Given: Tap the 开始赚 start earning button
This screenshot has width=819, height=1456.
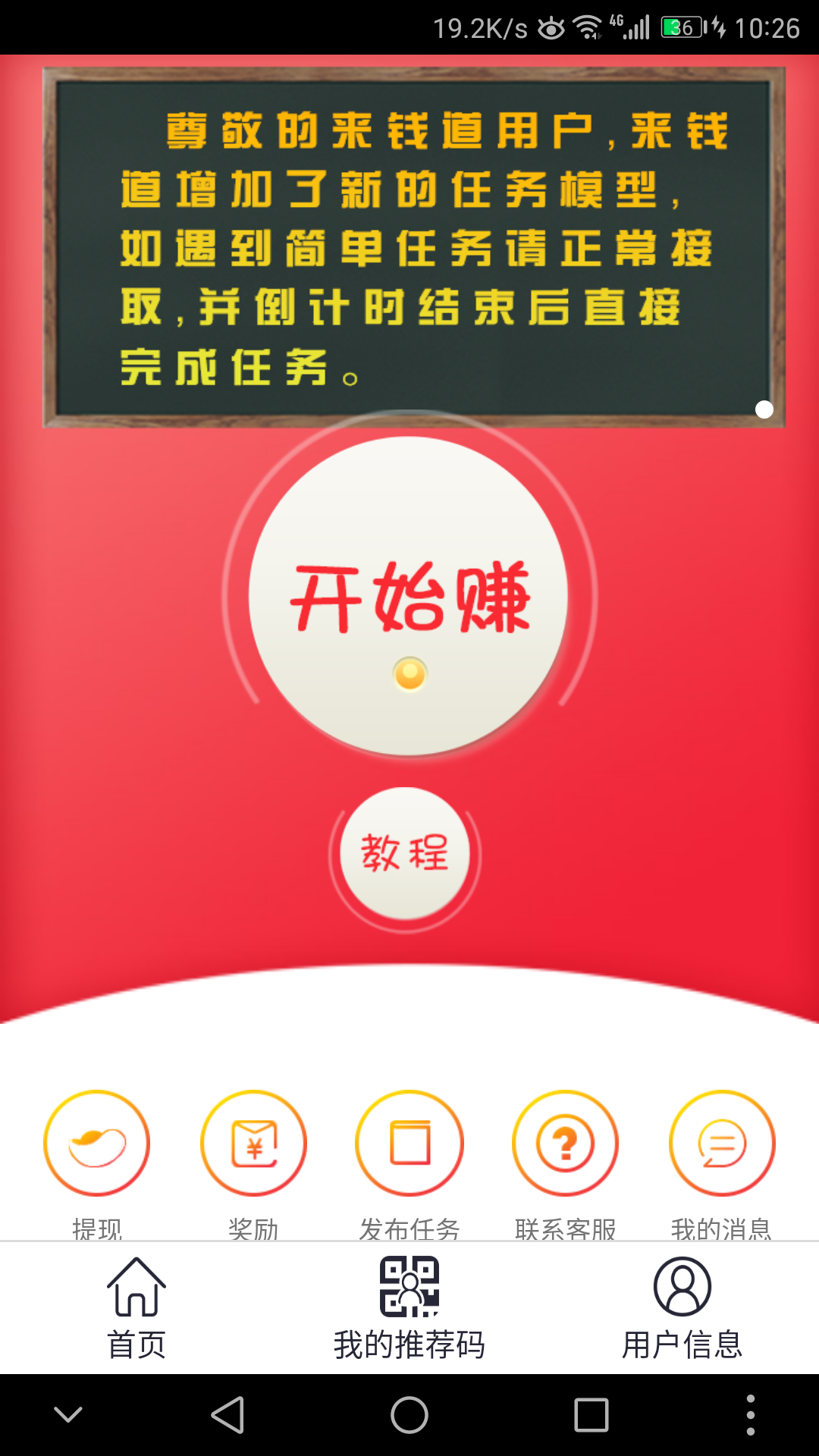Looking at the screenshot, I should point(409,596).
